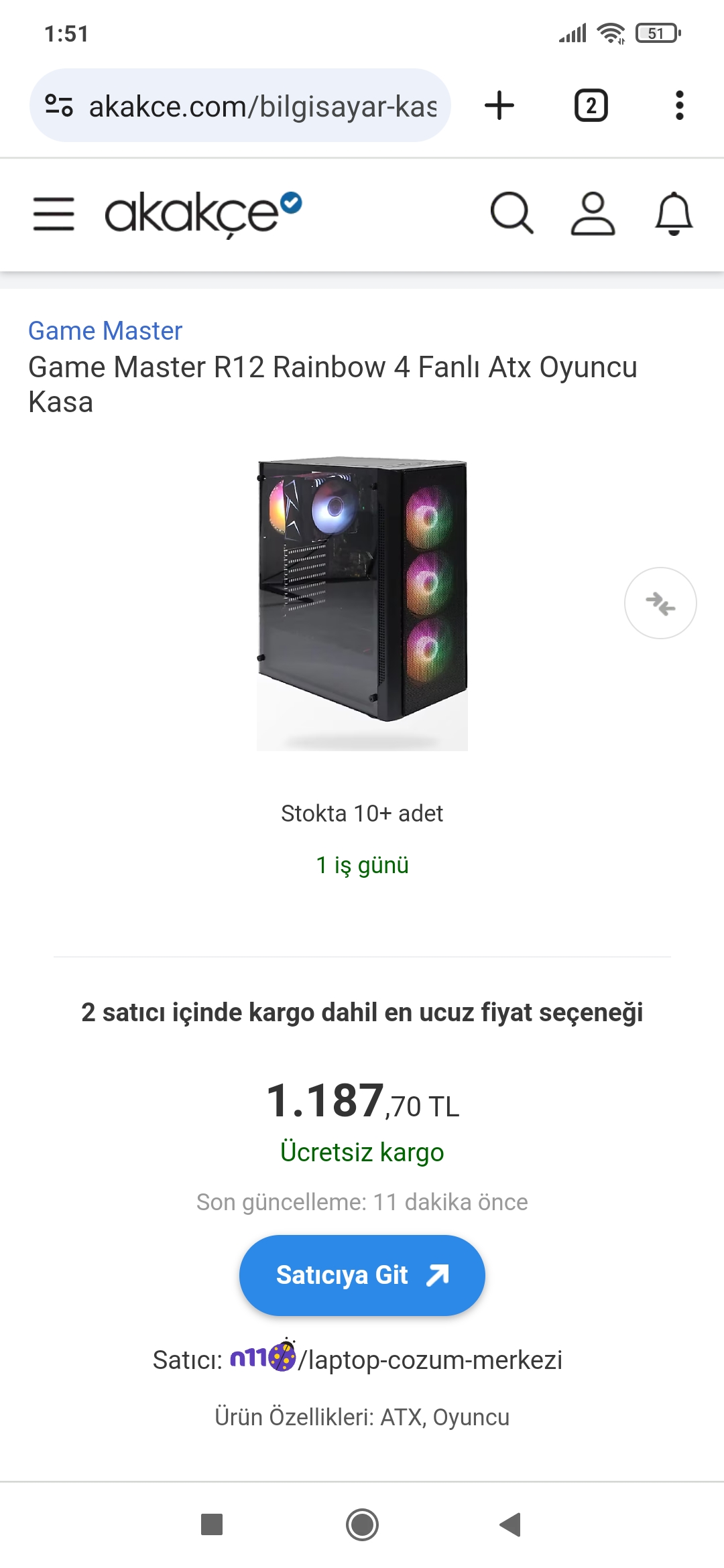Open the n11 laptop-cozum-merkezi seller link
This screenshot has height=1568, width=724.
click(396, 1360)
